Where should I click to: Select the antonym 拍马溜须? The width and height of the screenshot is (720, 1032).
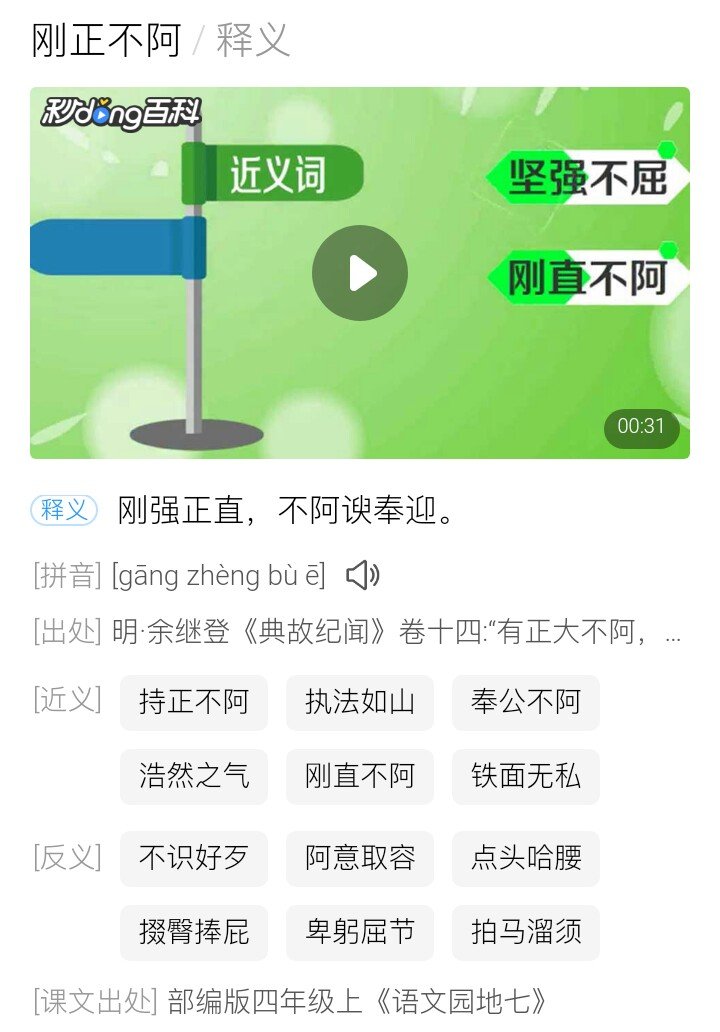click(x=525, y=933)
